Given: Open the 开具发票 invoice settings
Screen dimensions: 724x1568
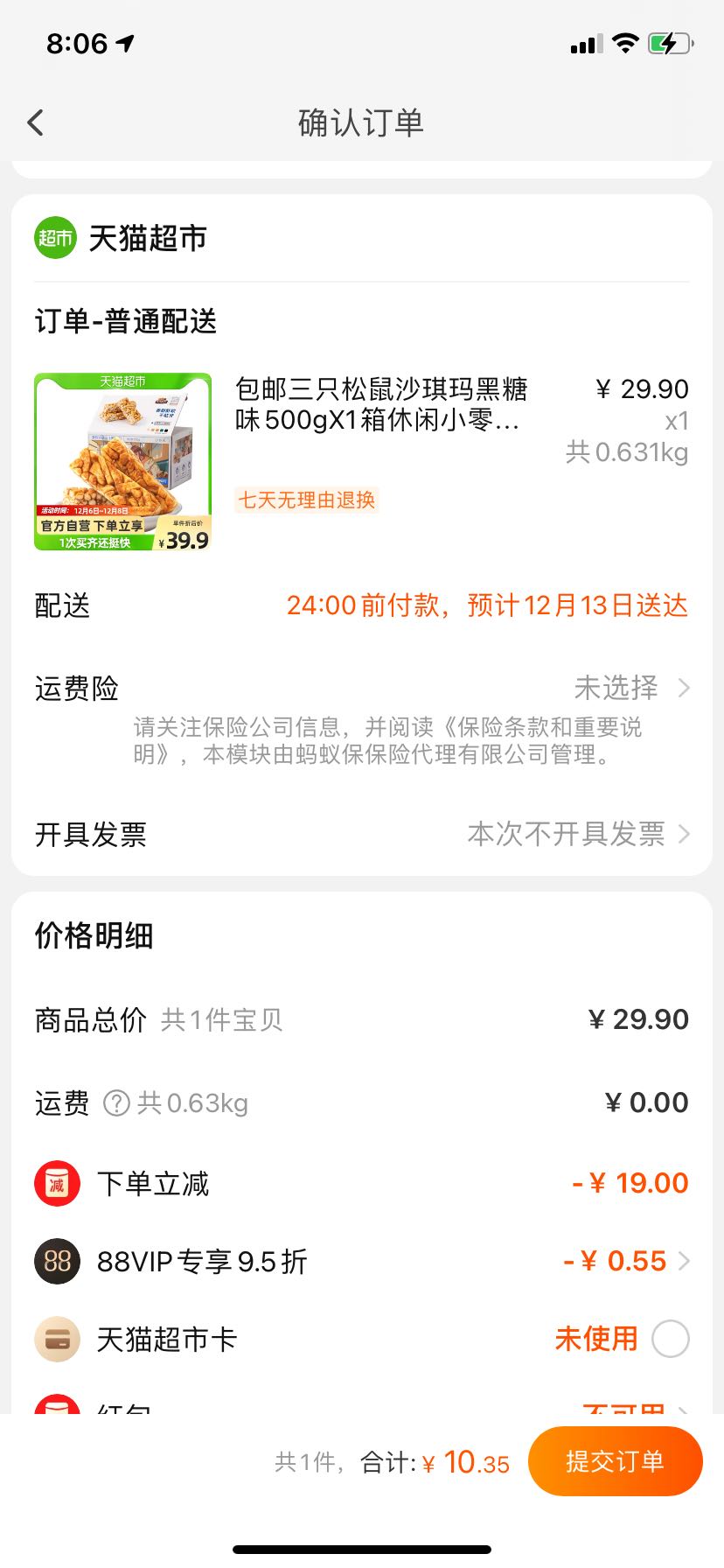Looking at the screenshot, I should [362, 834].
